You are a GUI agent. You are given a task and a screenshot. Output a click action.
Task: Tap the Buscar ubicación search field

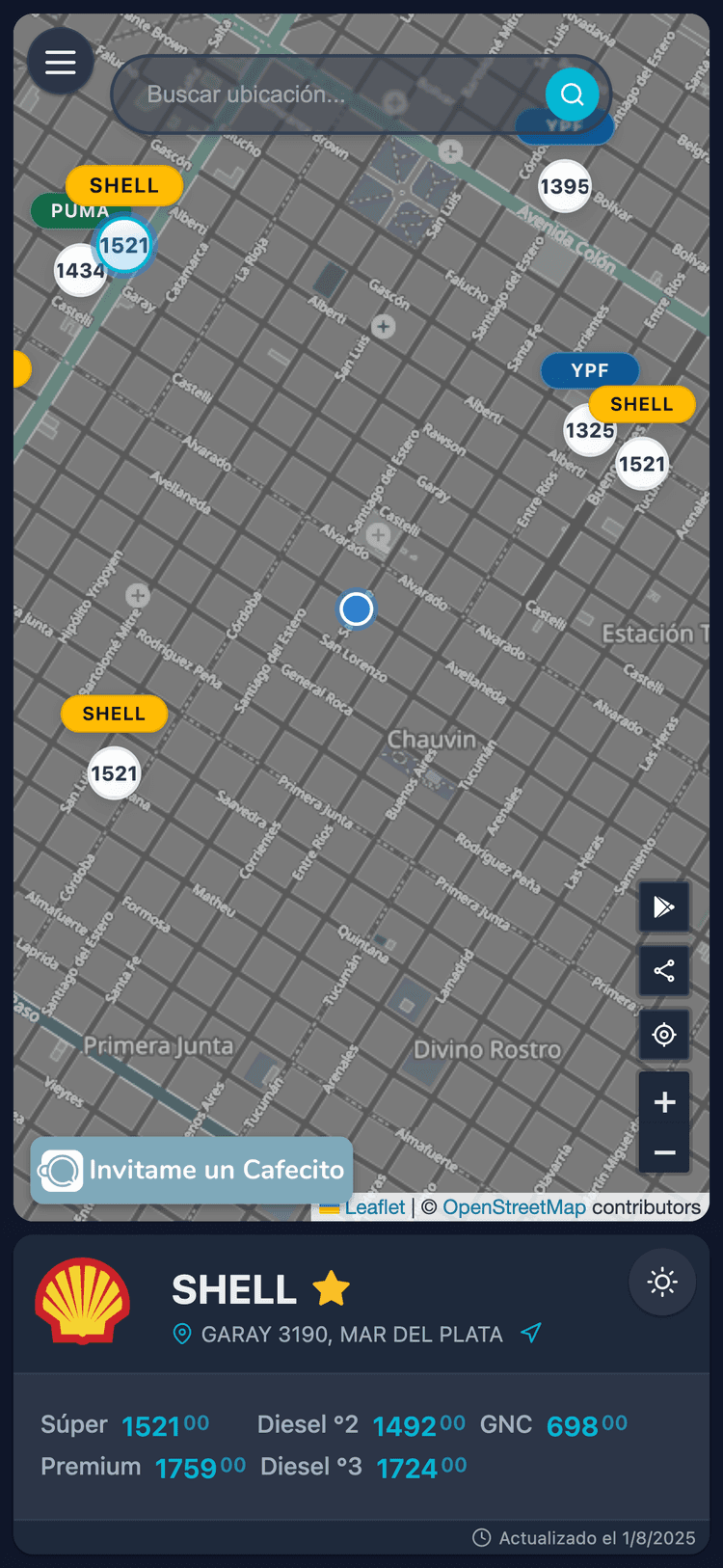(x=328, y=95)
